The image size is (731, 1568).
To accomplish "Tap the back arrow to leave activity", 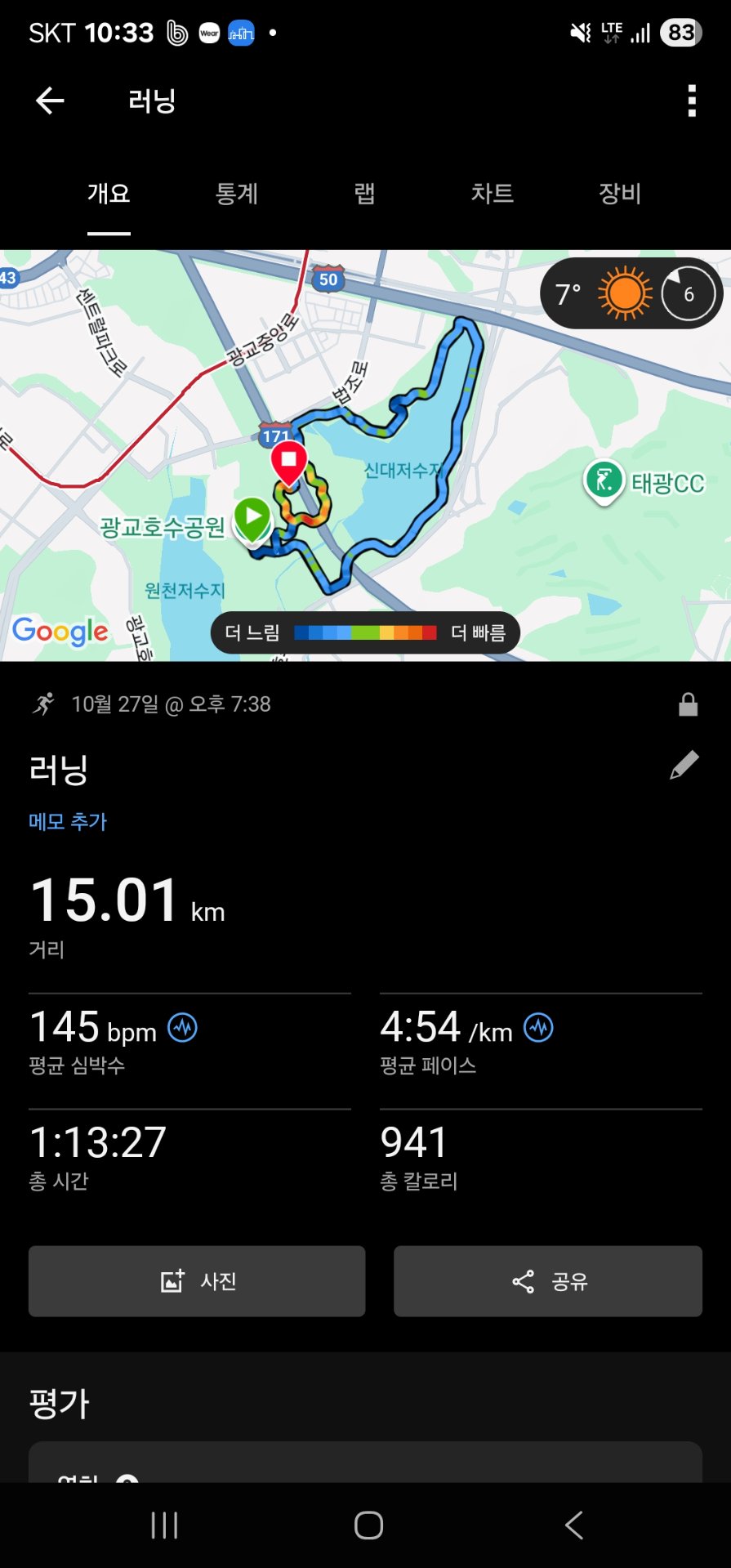I will 50,100.
